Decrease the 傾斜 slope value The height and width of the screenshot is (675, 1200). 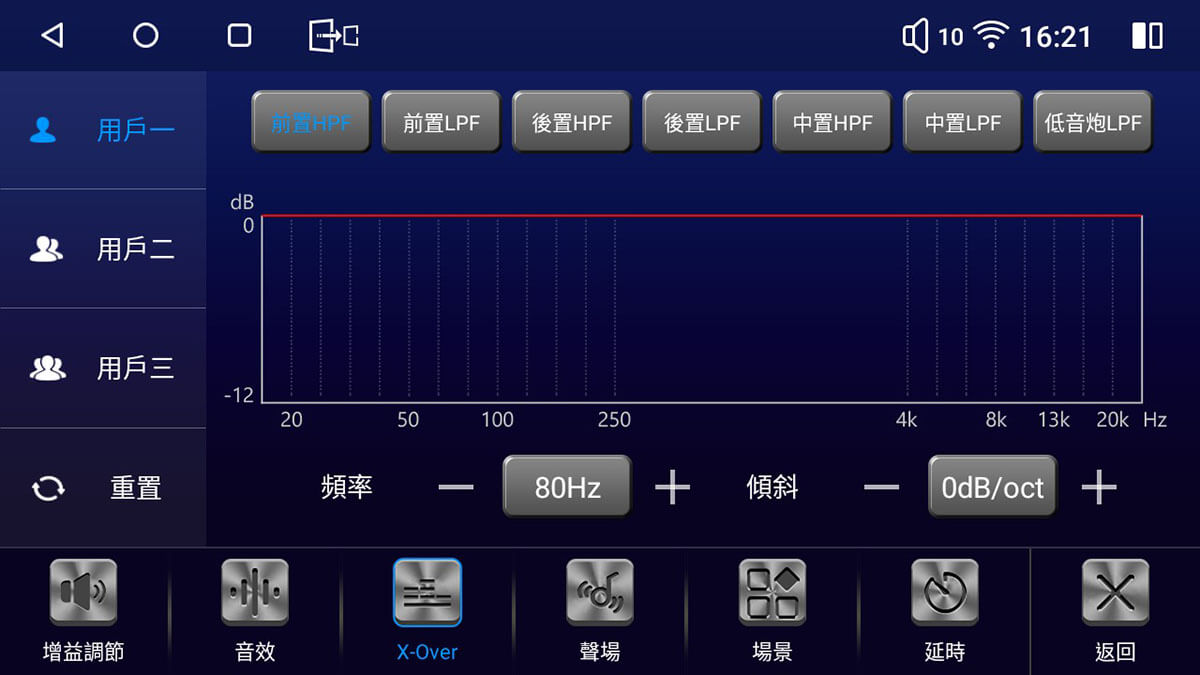(881, 487)
